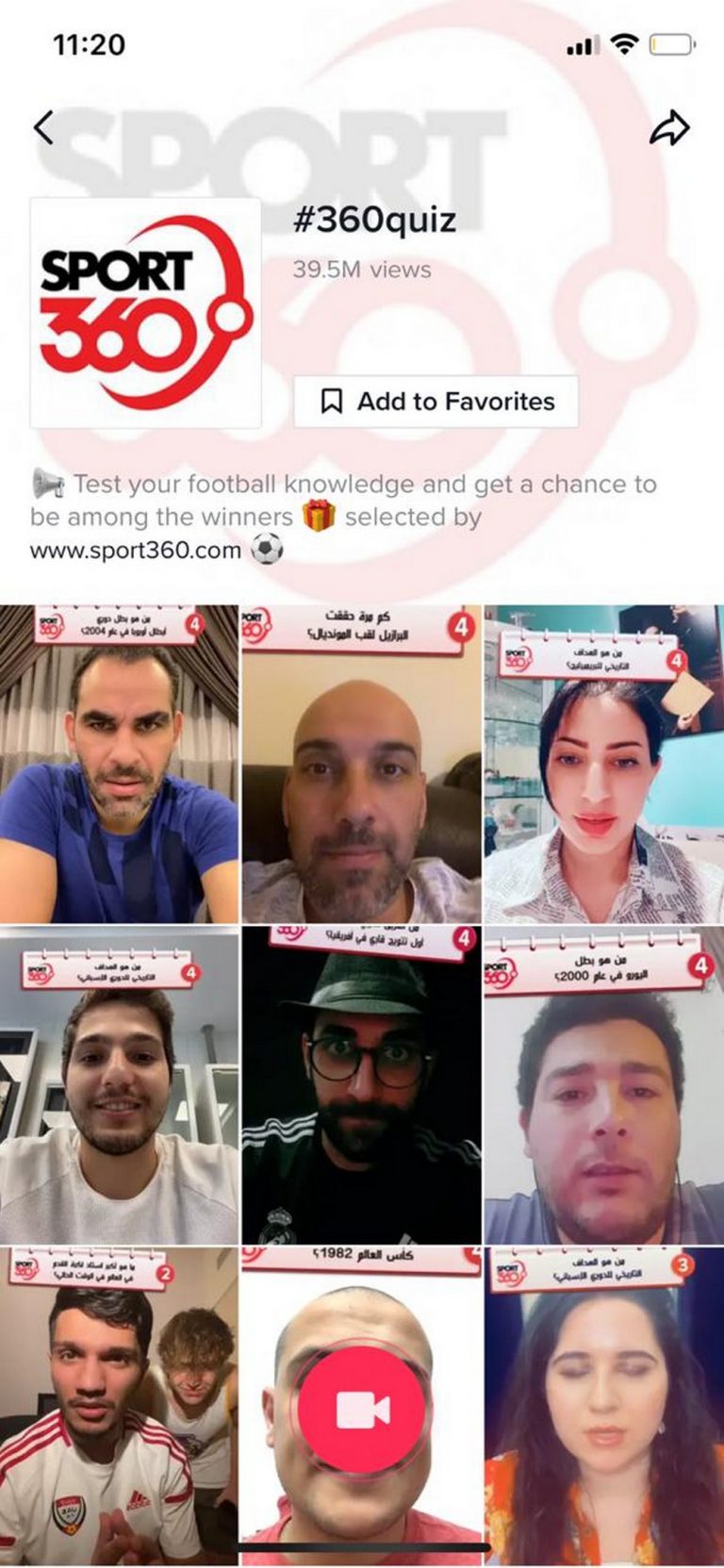Share the #360quiz hashtag page
This screenshot has width=724, height=1568.
[669, 129]
